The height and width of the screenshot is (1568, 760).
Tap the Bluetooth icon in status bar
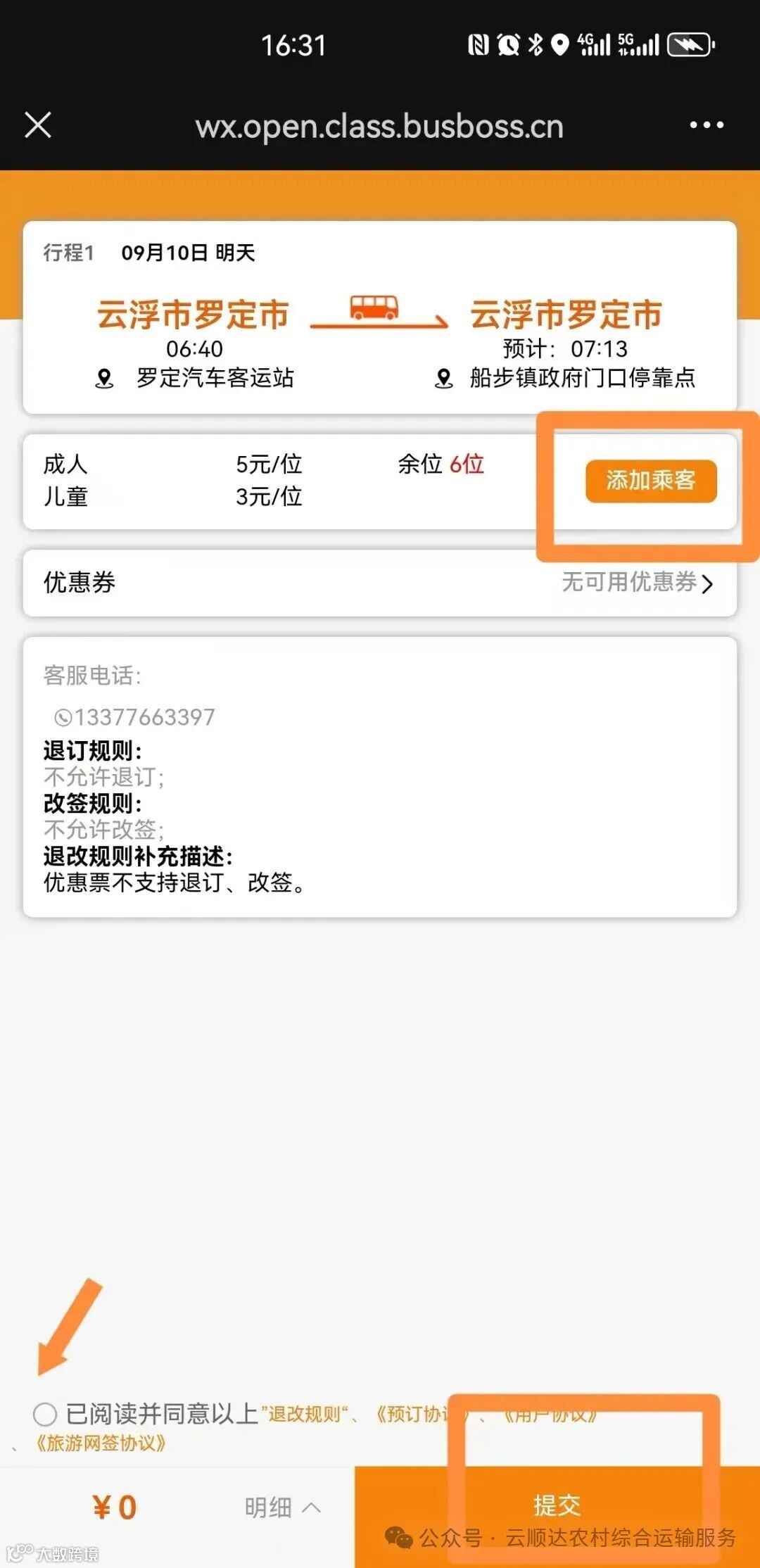(x=536, y=44)
